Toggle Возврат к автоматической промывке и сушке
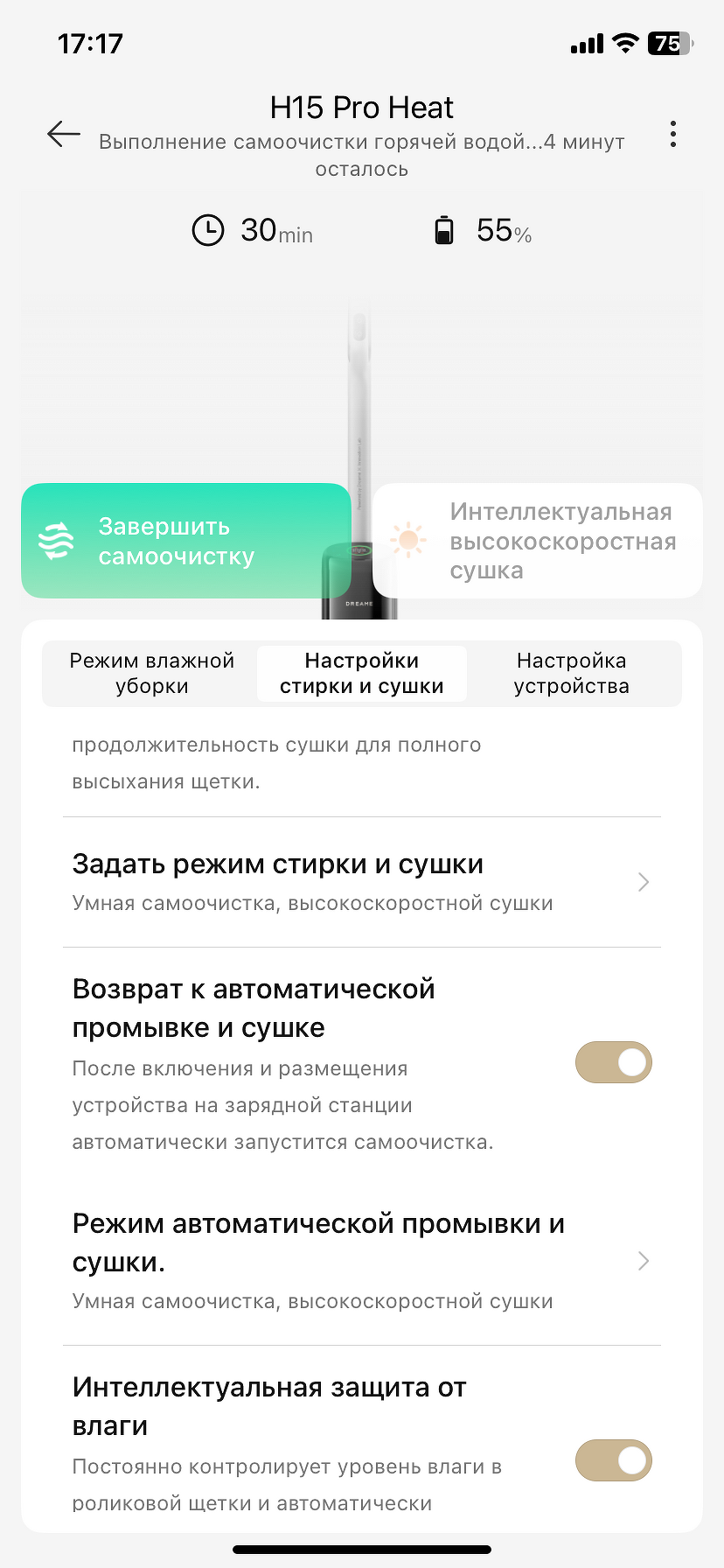The width and height of the screenshot is (724, 1568). click(x=613, y=1062)
